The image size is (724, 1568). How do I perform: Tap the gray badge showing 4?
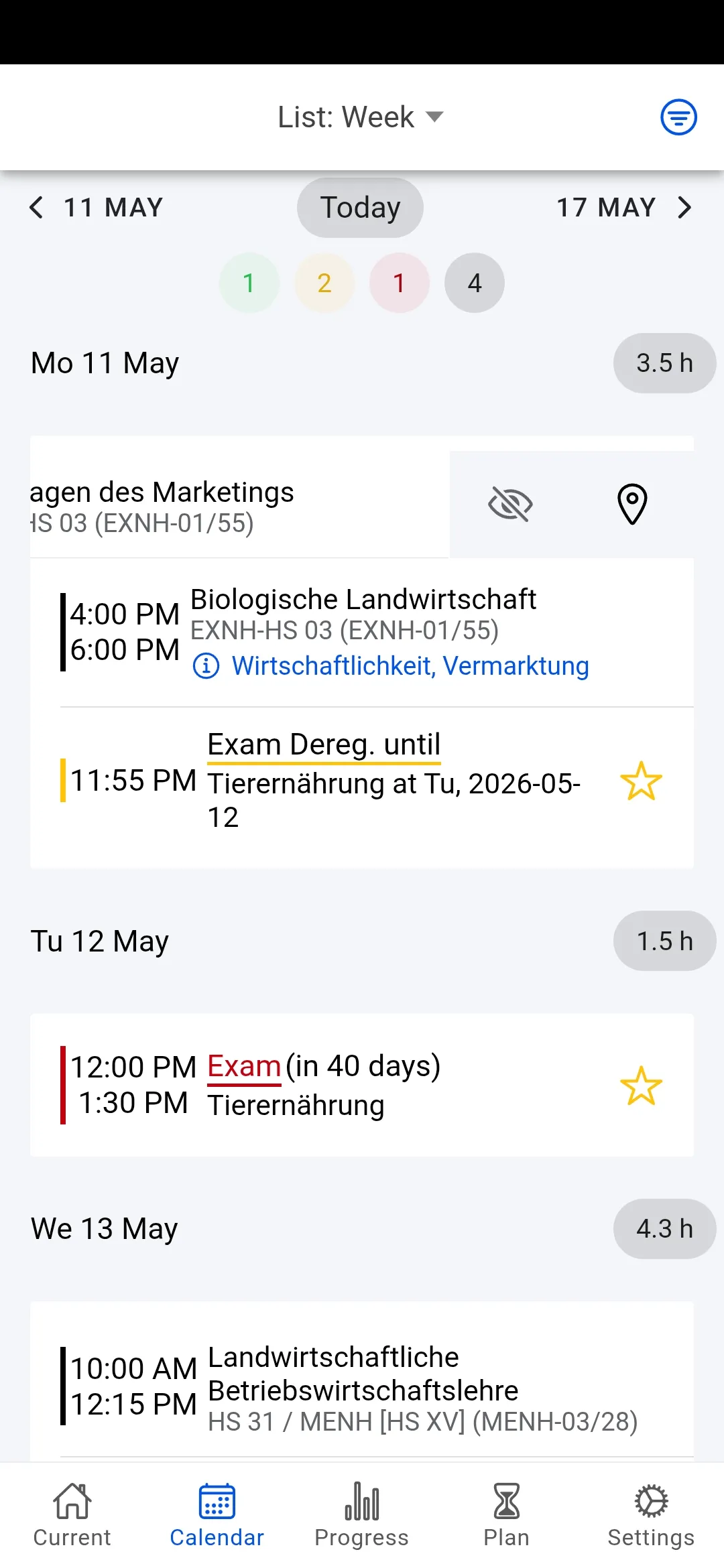(474, 282)
